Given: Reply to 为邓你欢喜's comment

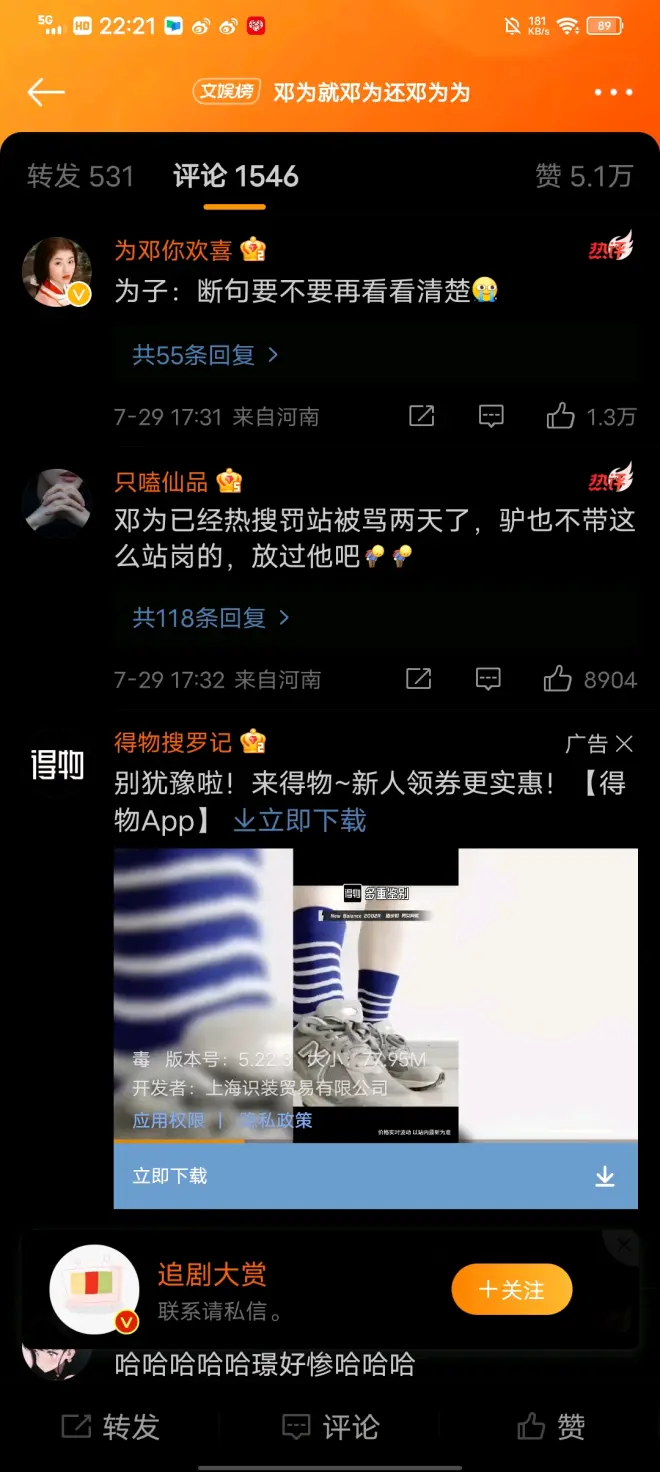Looking at the screenshot, I should tap(490, 417).
